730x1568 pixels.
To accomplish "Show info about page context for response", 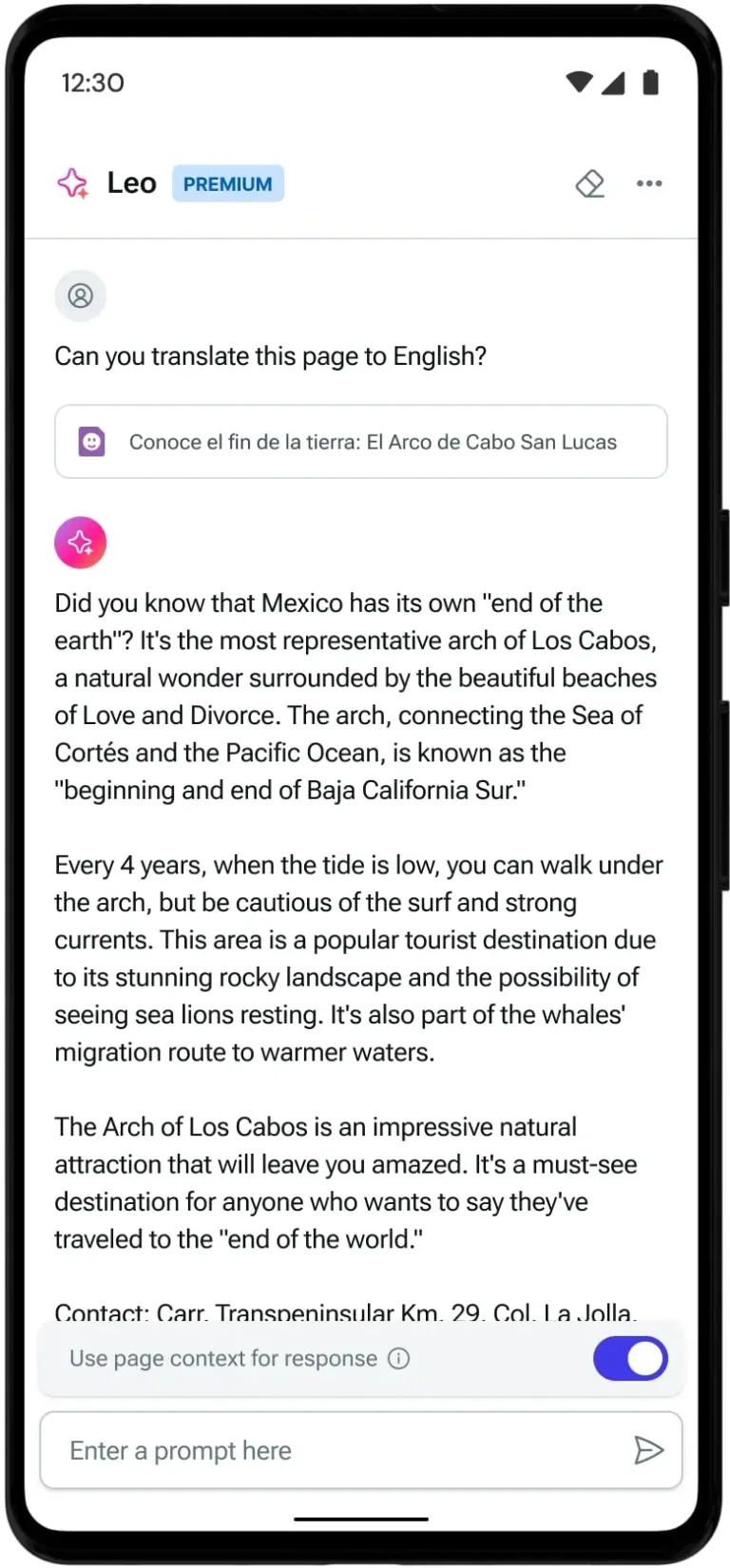I will (x=399, y=1358).
